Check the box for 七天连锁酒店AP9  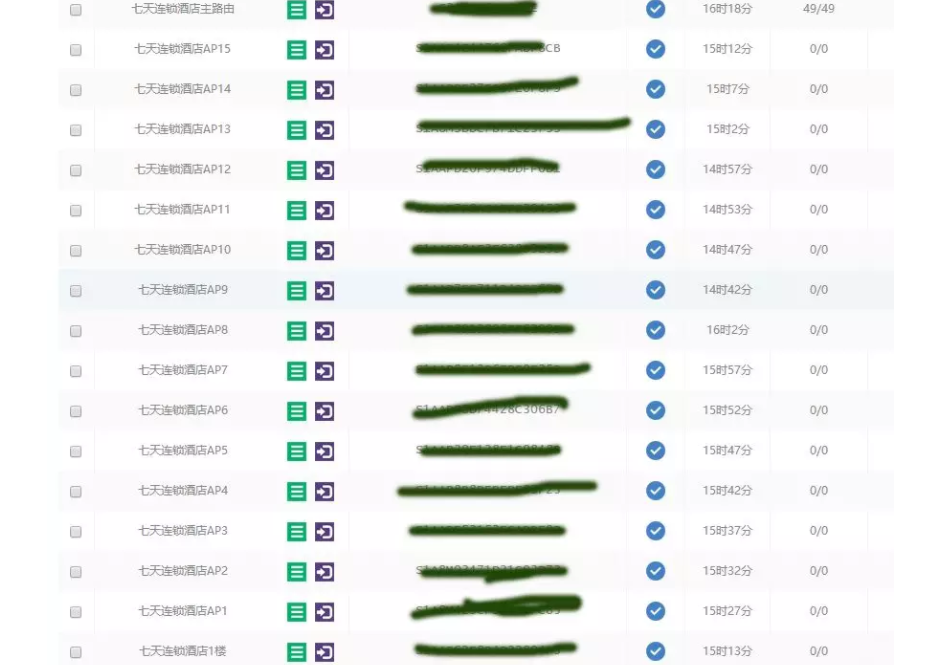click(x=76, y=291)
